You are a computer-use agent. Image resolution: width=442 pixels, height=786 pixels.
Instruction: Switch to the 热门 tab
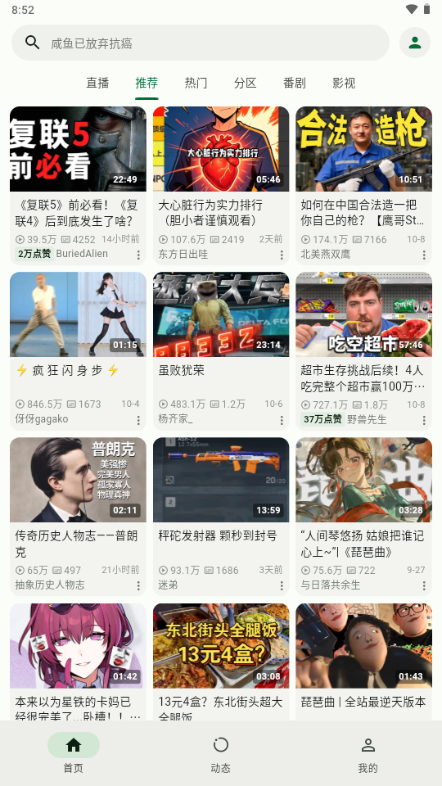coord(195,83)
